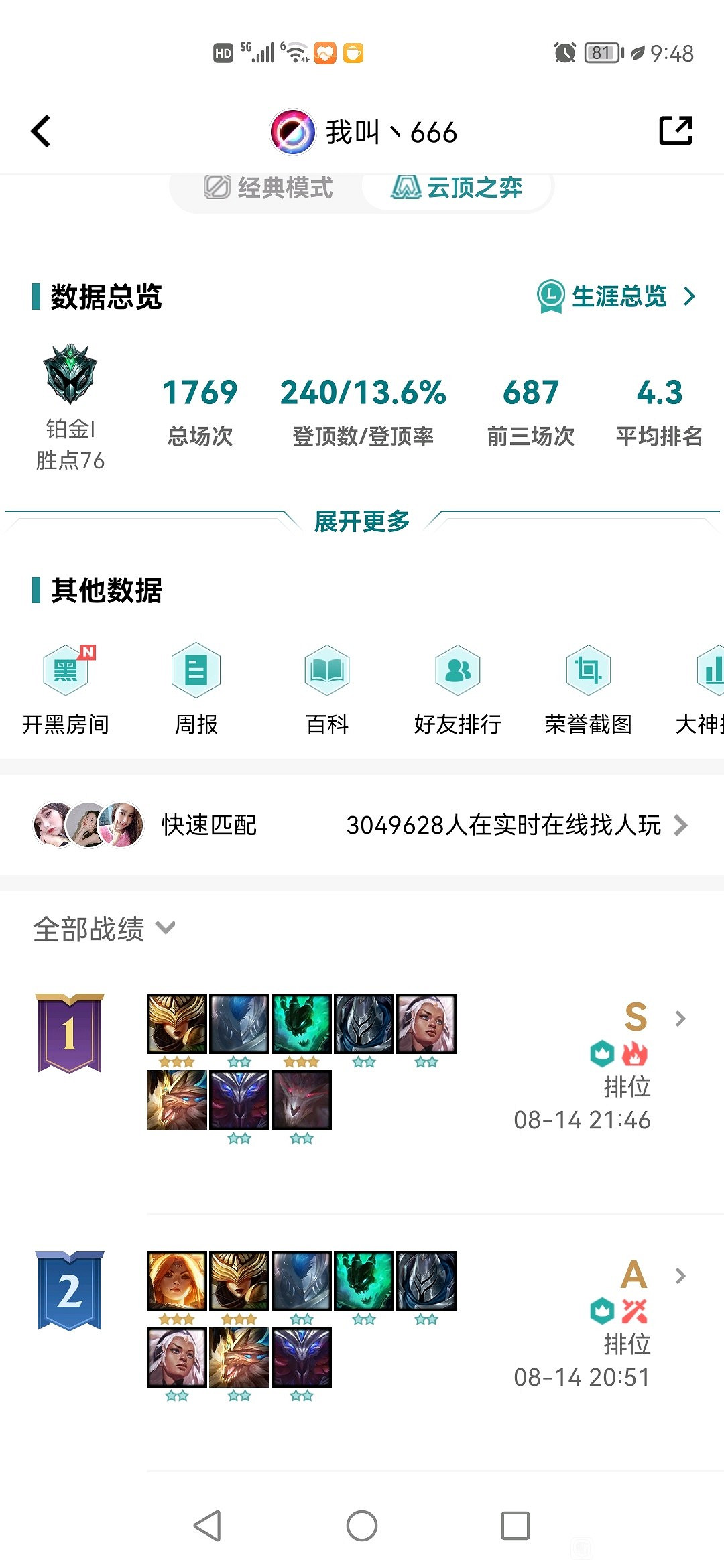Tap the three-starred champion thumbnail in match 1
The image size is (724, 1568).
pyautogui.click(x=176, y=1021)
